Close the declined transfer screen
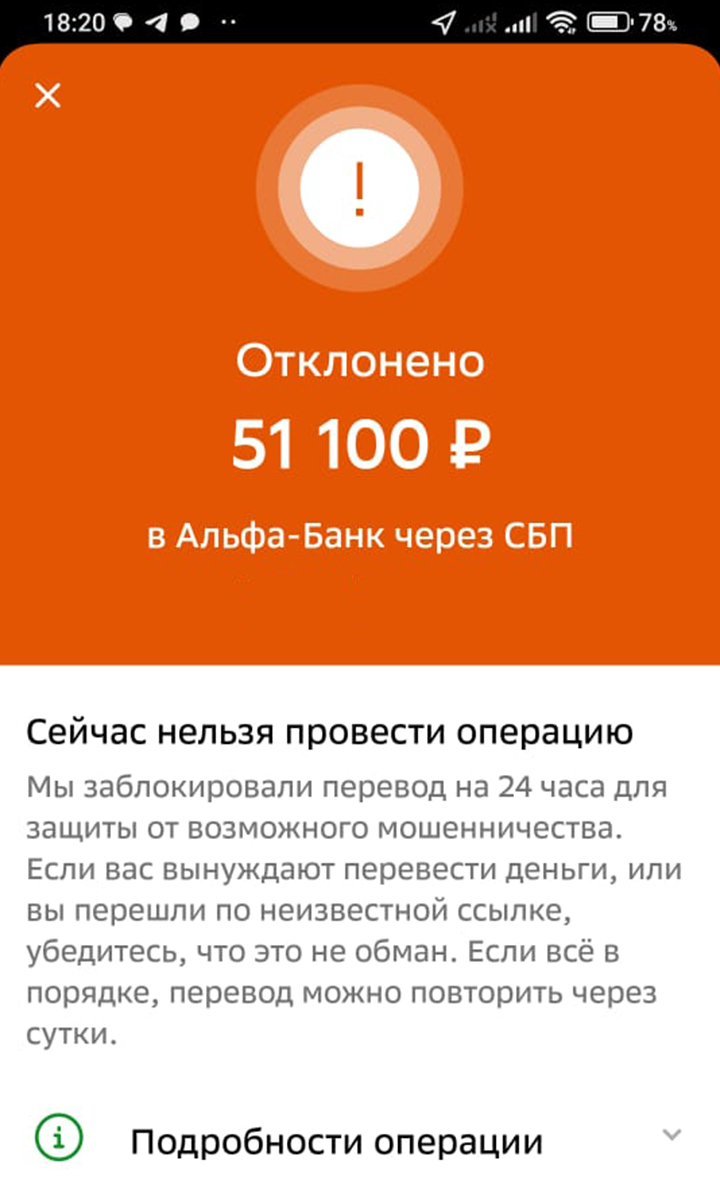The height and width of the screenshot is (1200, 720). pyautogui.click(x=48, y=96)
